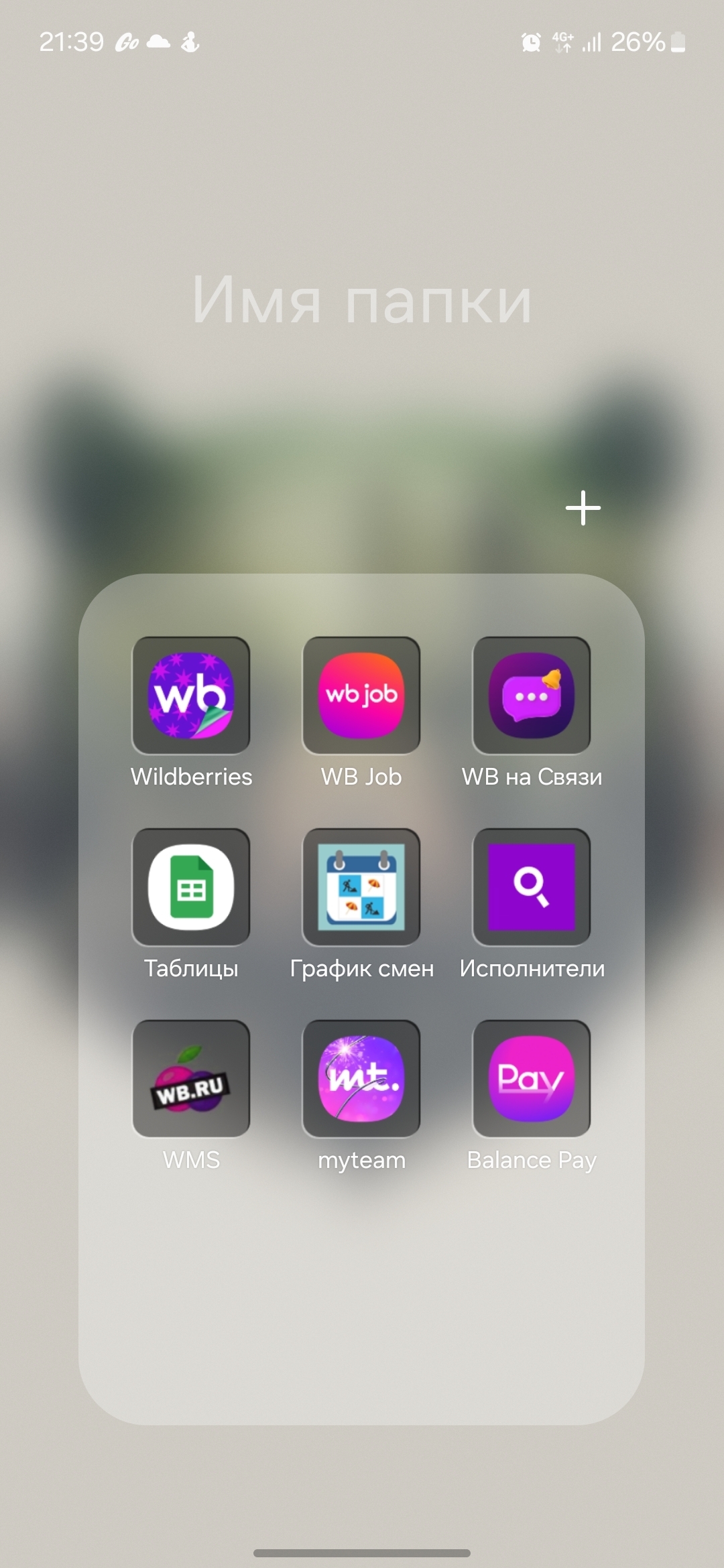Launch the График смен app

point(361,887)
